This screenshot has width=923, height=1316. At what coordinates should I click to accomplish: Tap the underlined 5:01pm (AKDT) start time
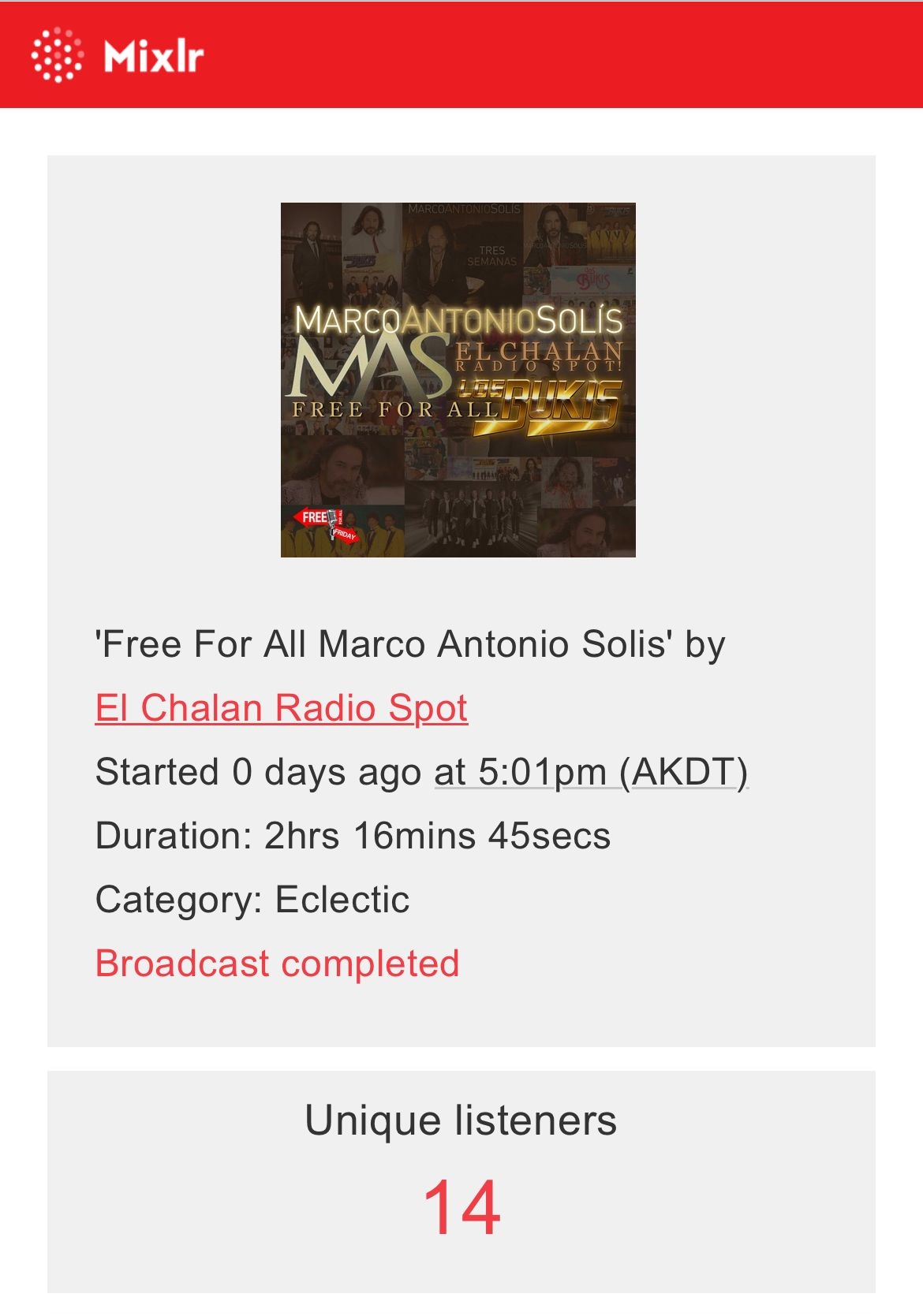pos(590,772)
